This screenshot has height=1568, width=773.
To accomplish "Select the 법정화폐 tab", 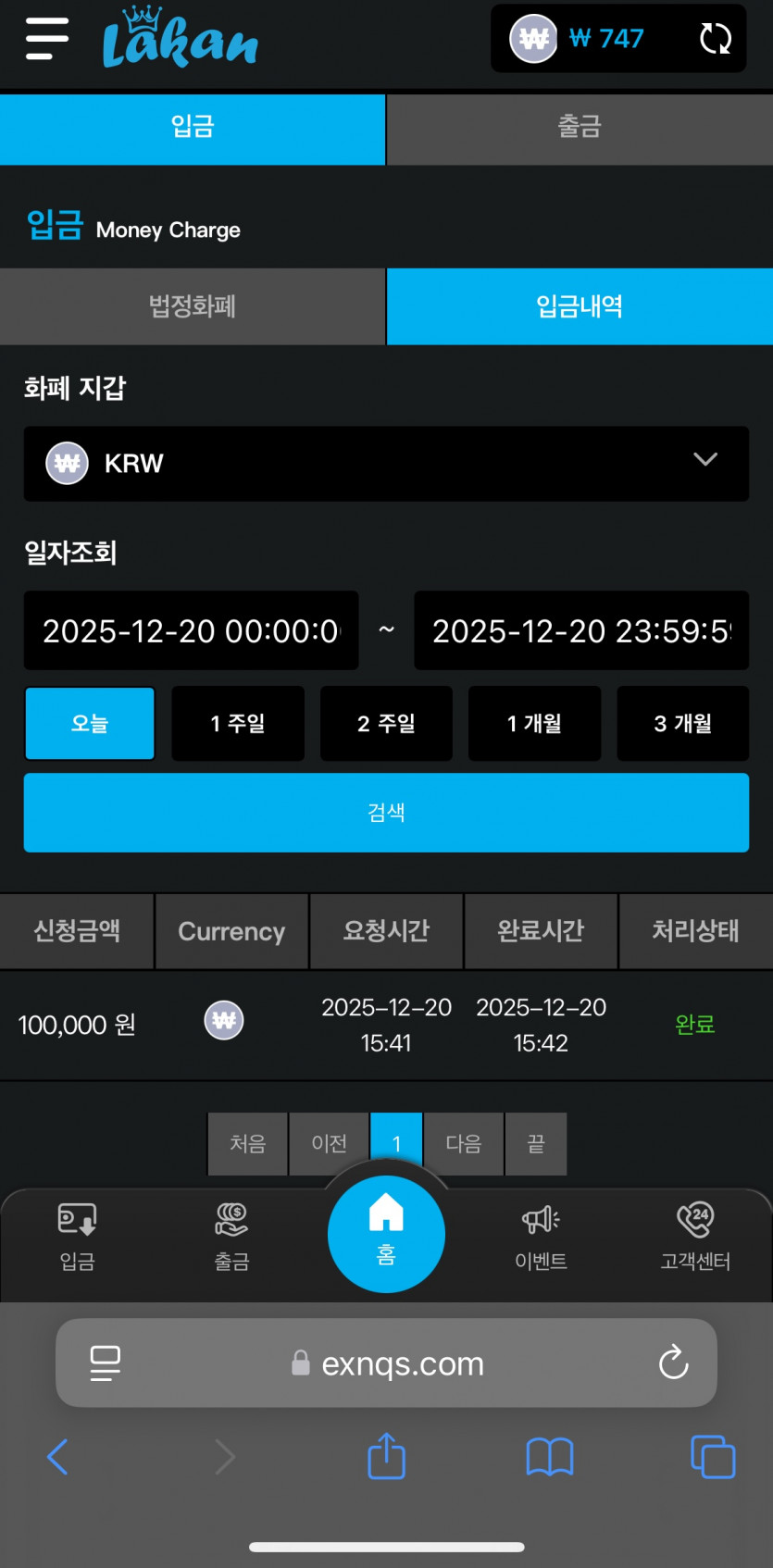I will coord(193,306).
